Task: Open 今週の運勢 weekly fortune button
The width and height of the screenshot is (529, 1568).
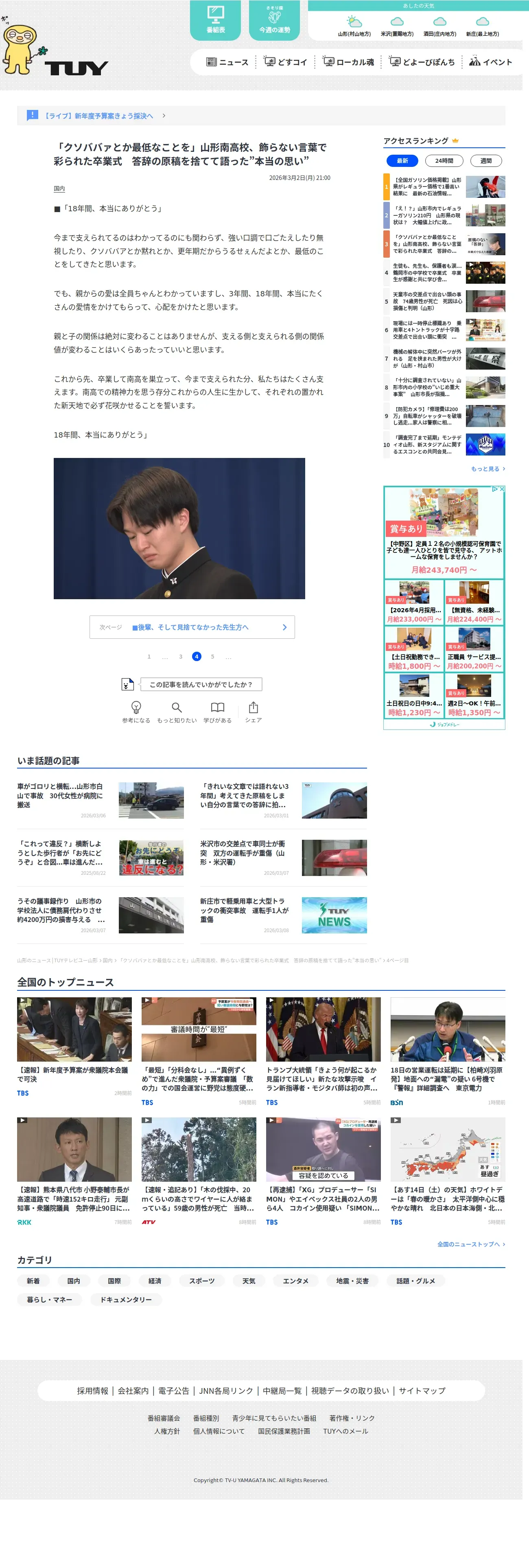Action: (x=275, y=20)
